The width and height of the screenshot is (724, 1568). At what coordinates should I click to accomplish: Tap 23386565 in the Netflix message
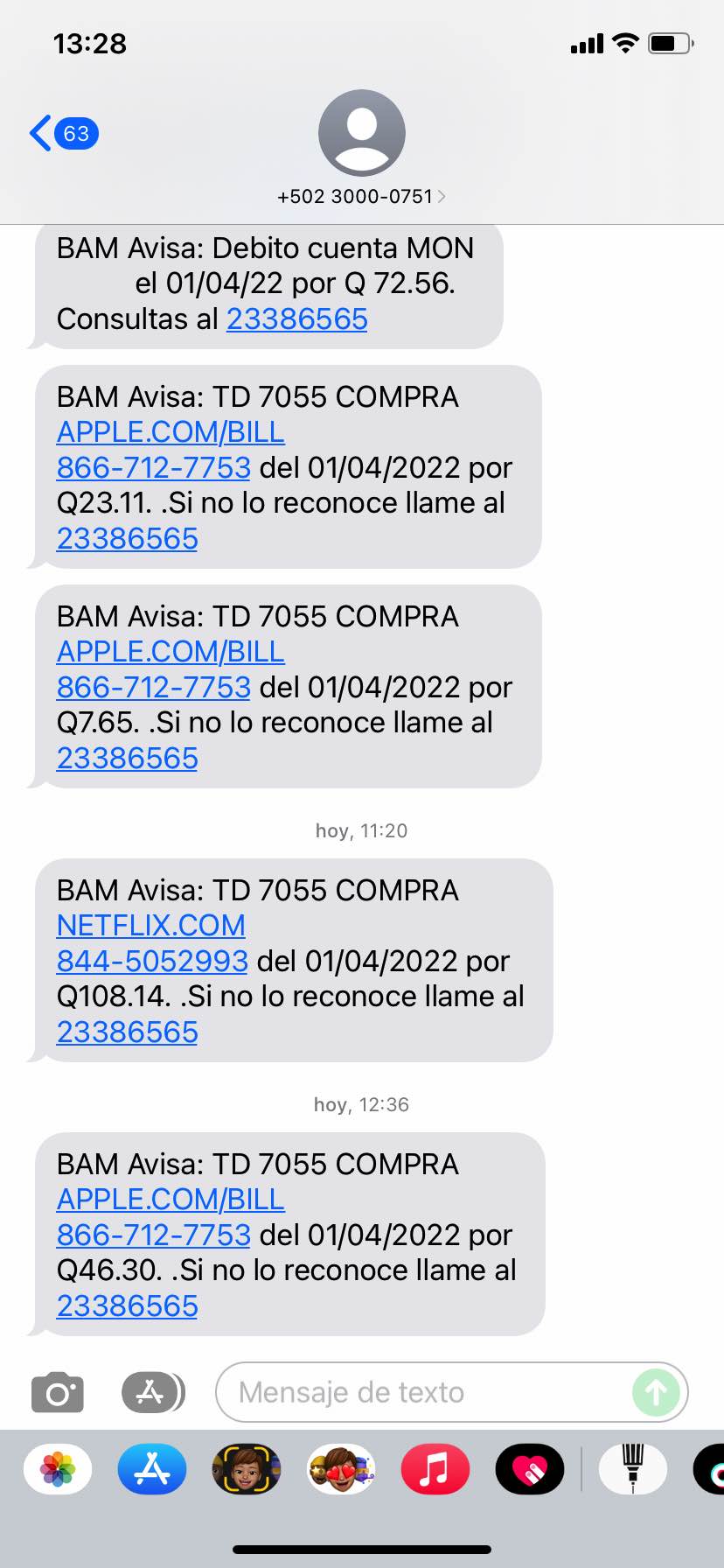pos(128,1032)
